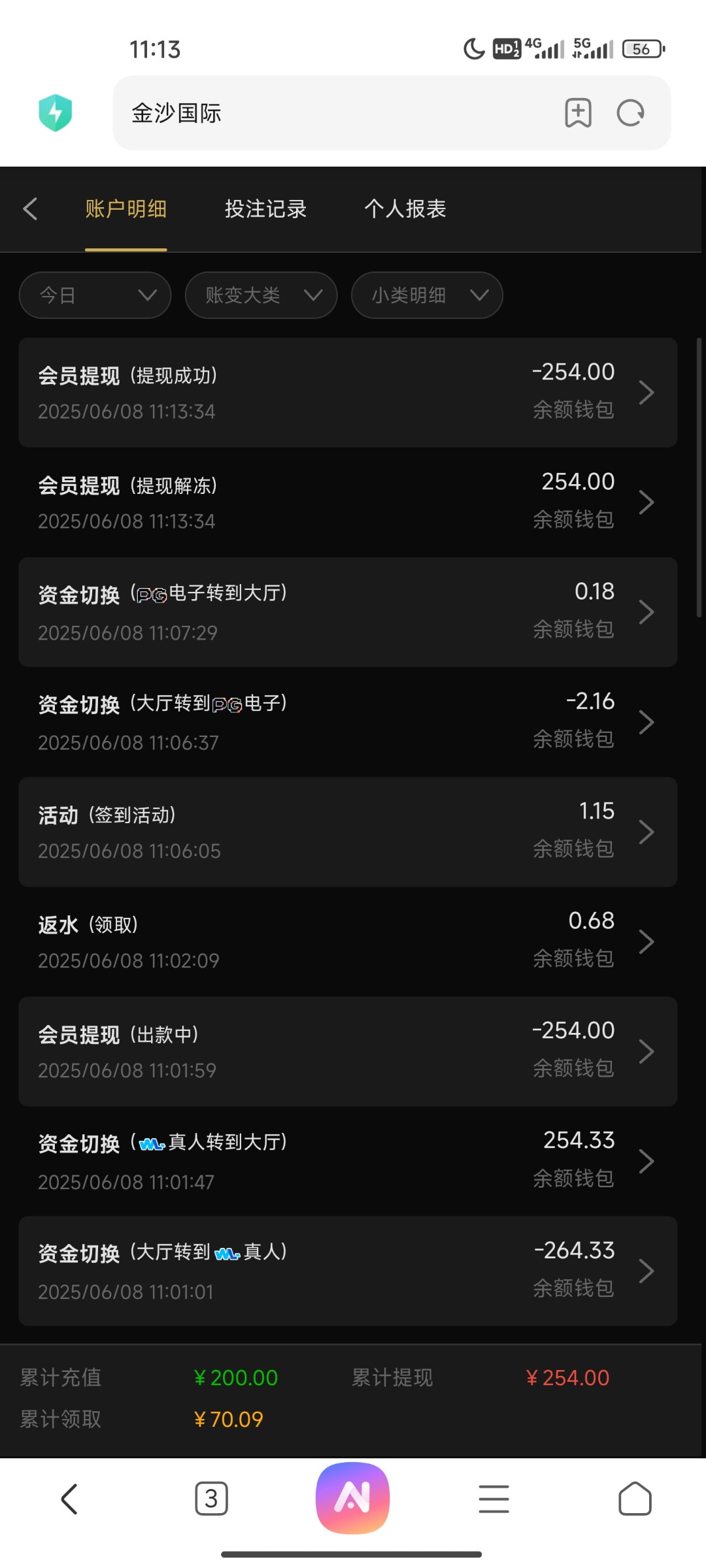This screenshot has width=706, height=1568.
Task: Open the PG电子转到大厅 transfer record
Action: pyautogui.click(x=348, y=612)
